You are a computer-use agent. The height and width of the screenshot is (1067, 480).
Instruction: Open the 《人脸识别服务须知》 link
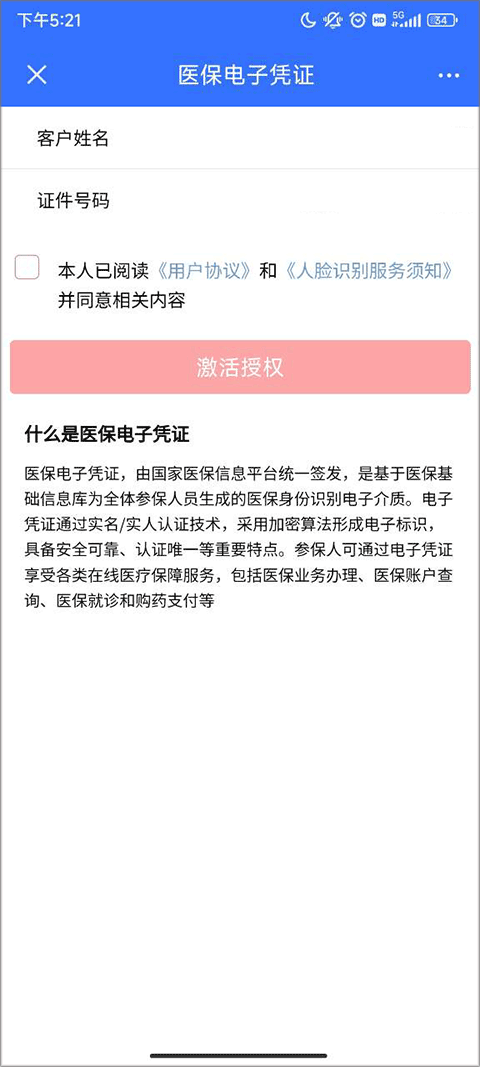368,272
